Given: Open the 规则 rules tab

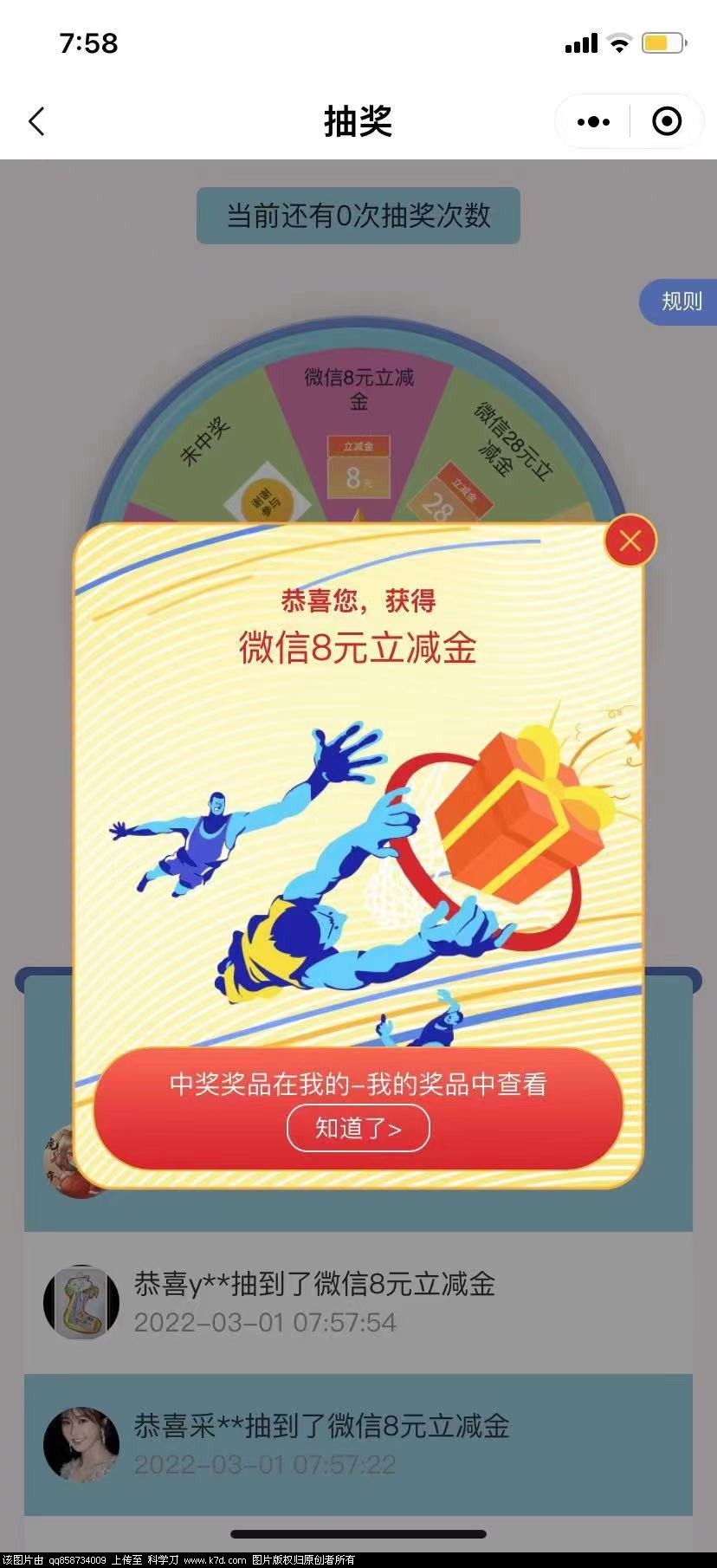Looking at the screenshot, I should click(681, 301).
